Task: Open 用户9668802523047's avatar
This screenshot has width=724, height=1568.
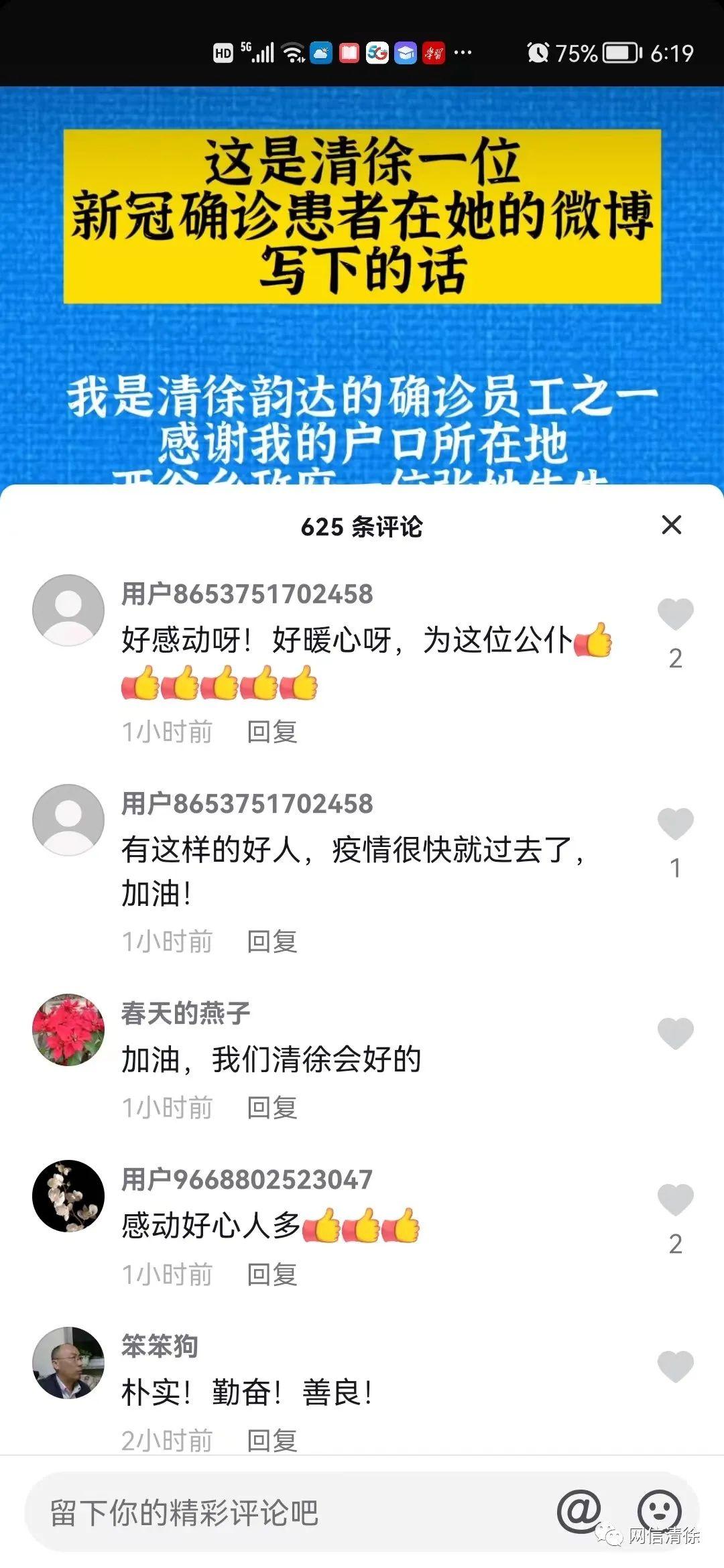Action: point(68,1196)
